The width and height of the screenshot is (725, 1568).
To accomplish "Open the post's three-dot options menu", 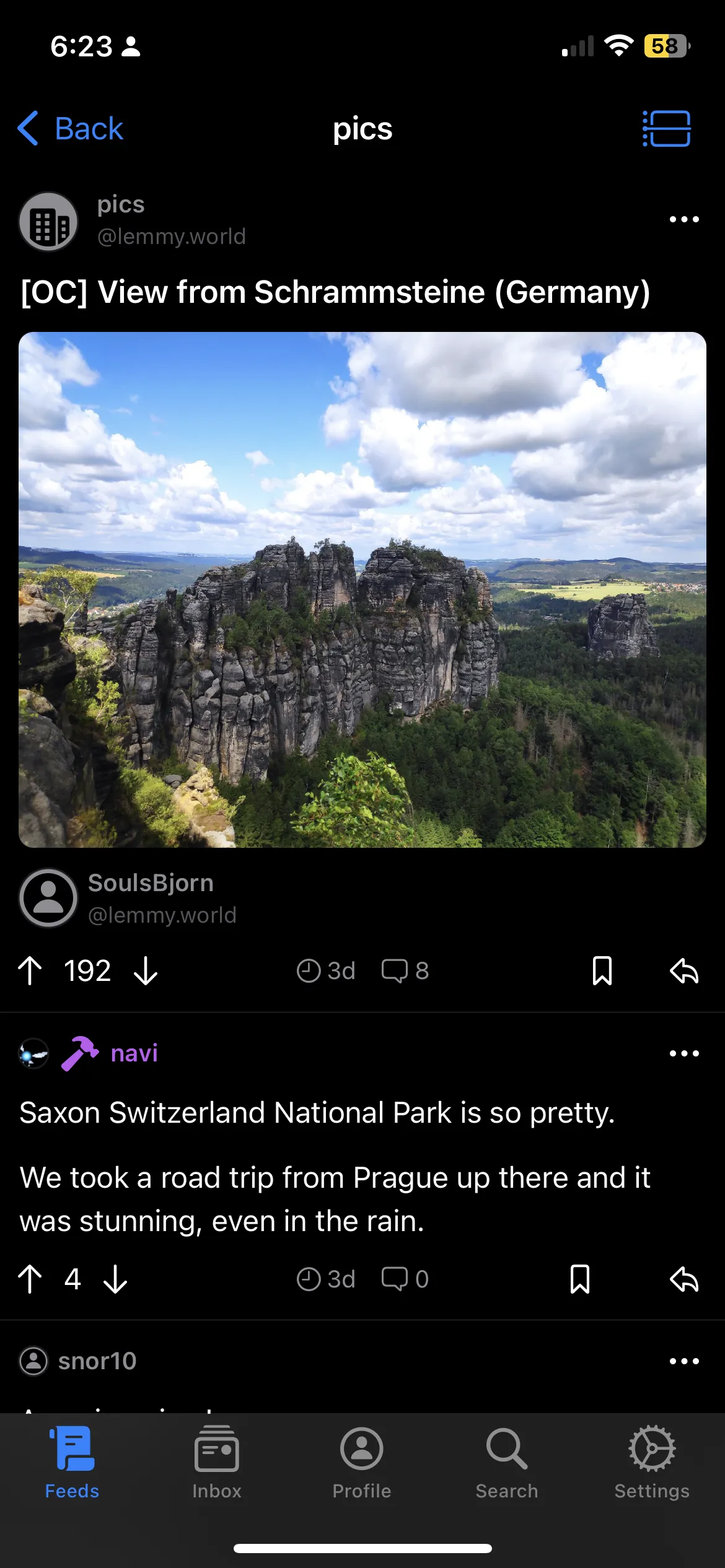I will (x=684, y=219).
